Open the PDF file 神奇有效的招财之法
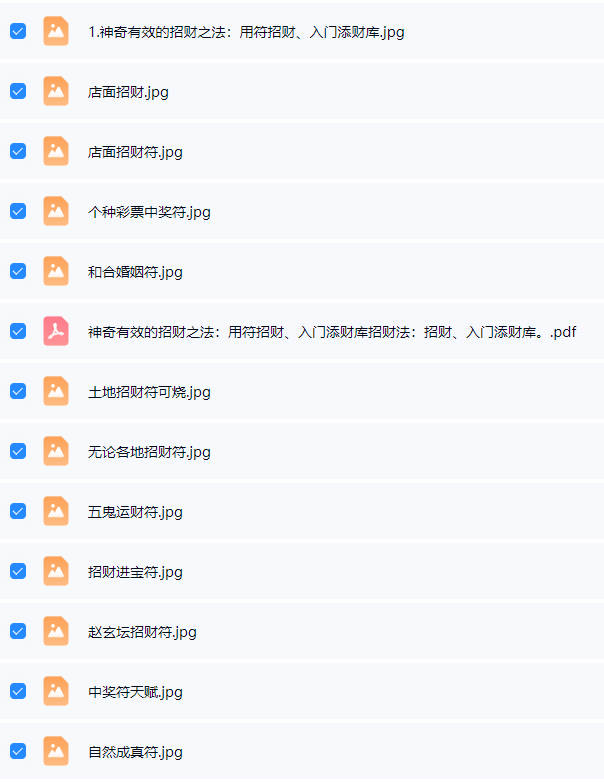The height and width of the screenshot is (782, 604). tap(331, 332)
